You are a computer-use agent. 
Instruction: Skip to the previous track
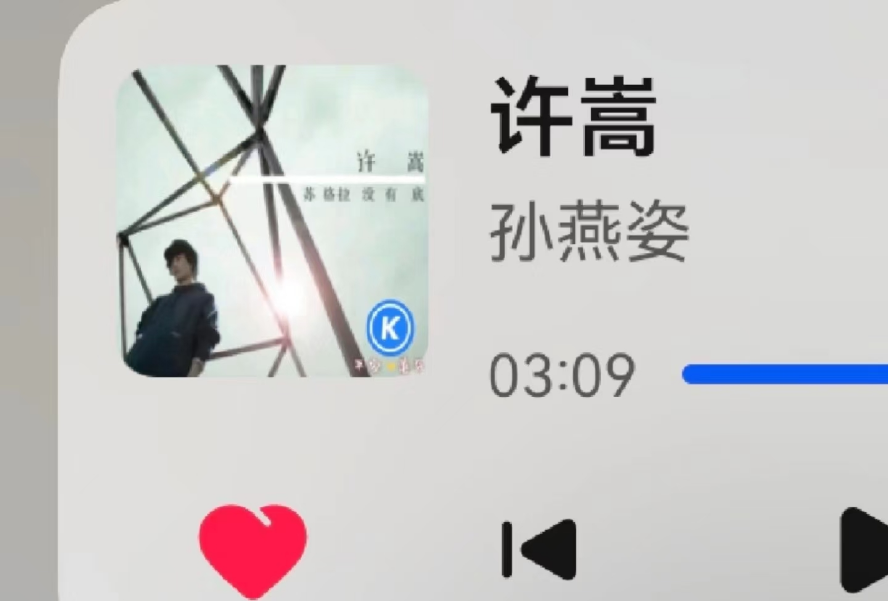click(x=539, y=549)
